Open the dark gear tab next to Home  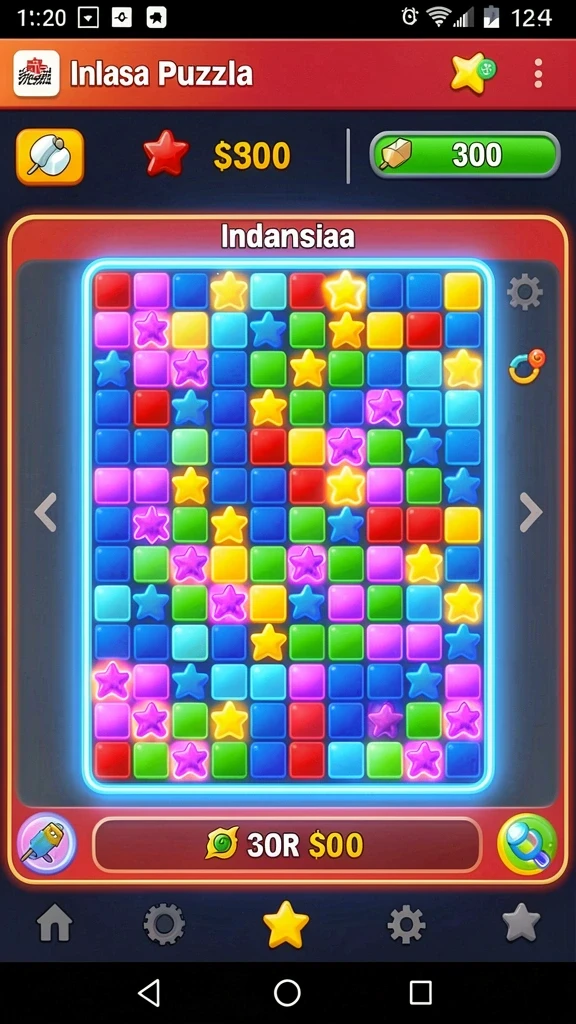click(x=164, y=924)
